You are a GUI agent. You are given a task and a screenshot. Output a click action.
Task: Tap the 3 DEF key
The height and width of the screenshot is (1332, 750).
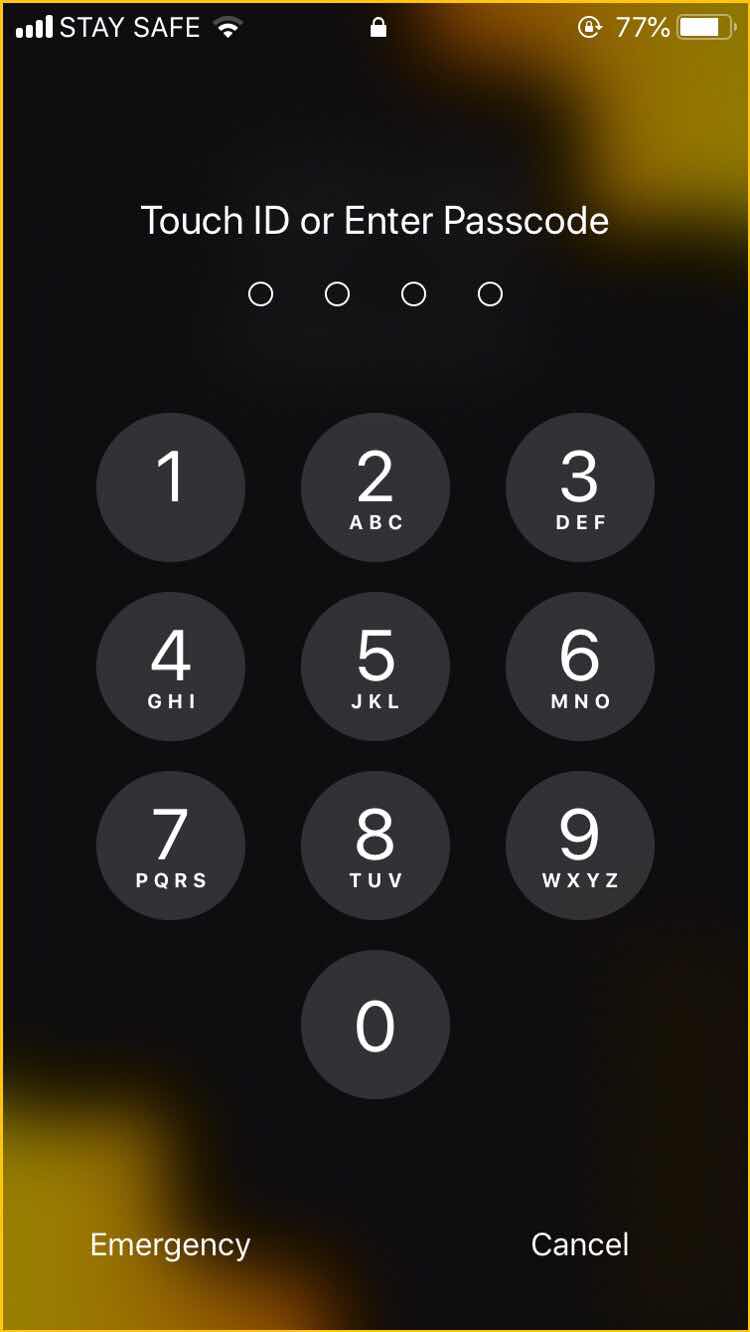tap(580, 487)
